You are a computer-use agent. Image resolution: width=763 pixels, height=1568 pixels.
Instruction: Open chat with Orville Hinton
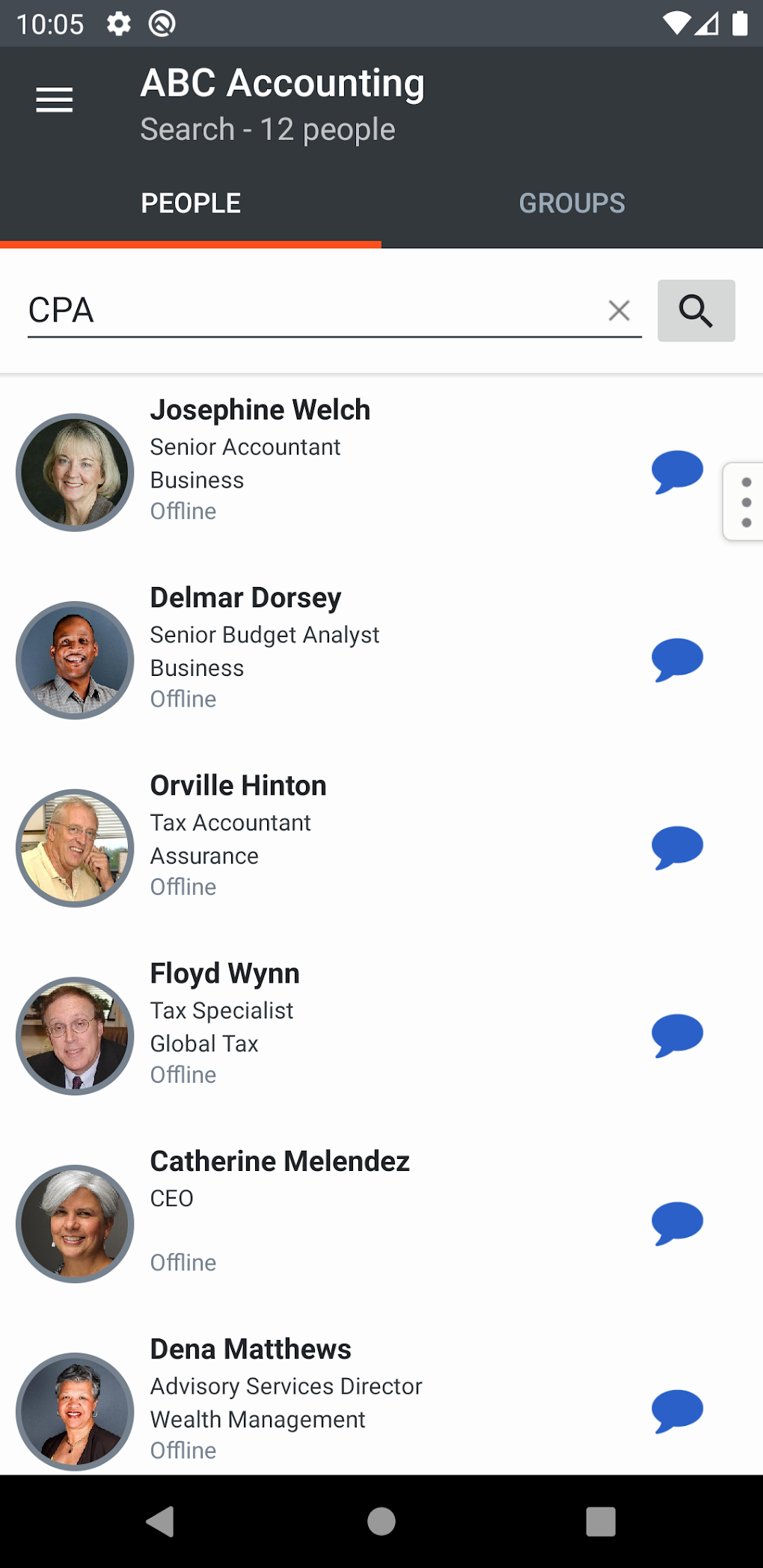point(675,846)
